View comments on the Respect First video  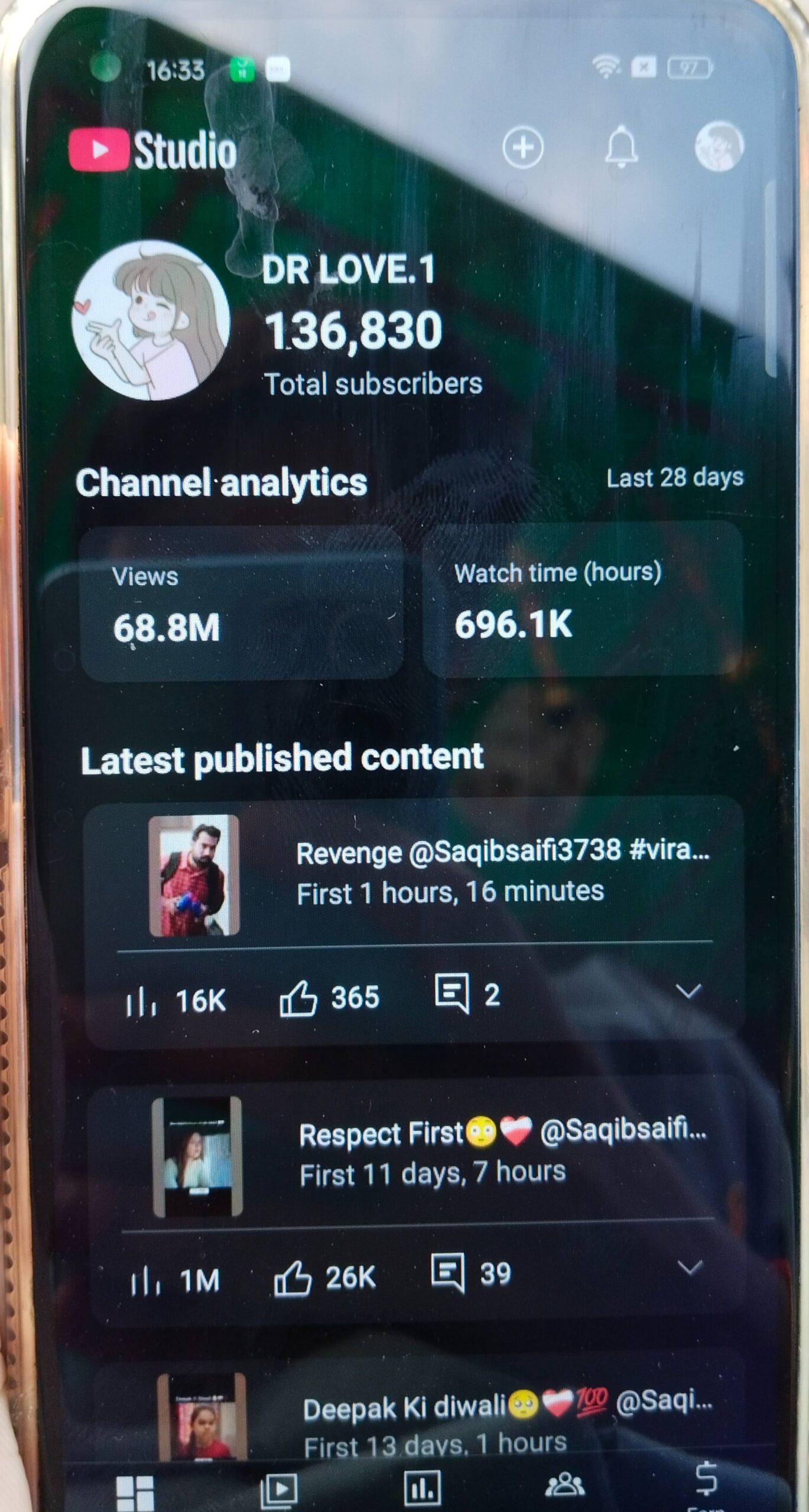click(470, 1273)
